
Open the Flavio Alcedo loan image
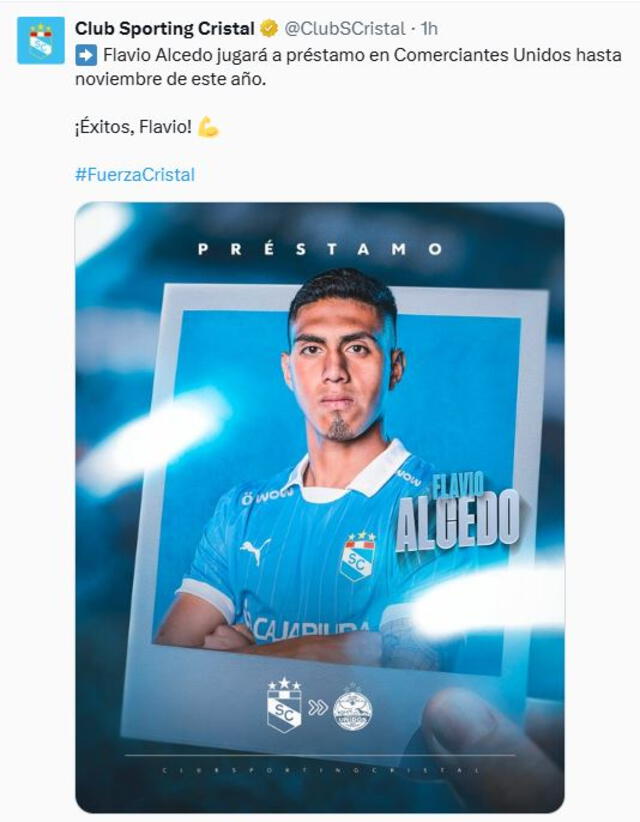320,507
